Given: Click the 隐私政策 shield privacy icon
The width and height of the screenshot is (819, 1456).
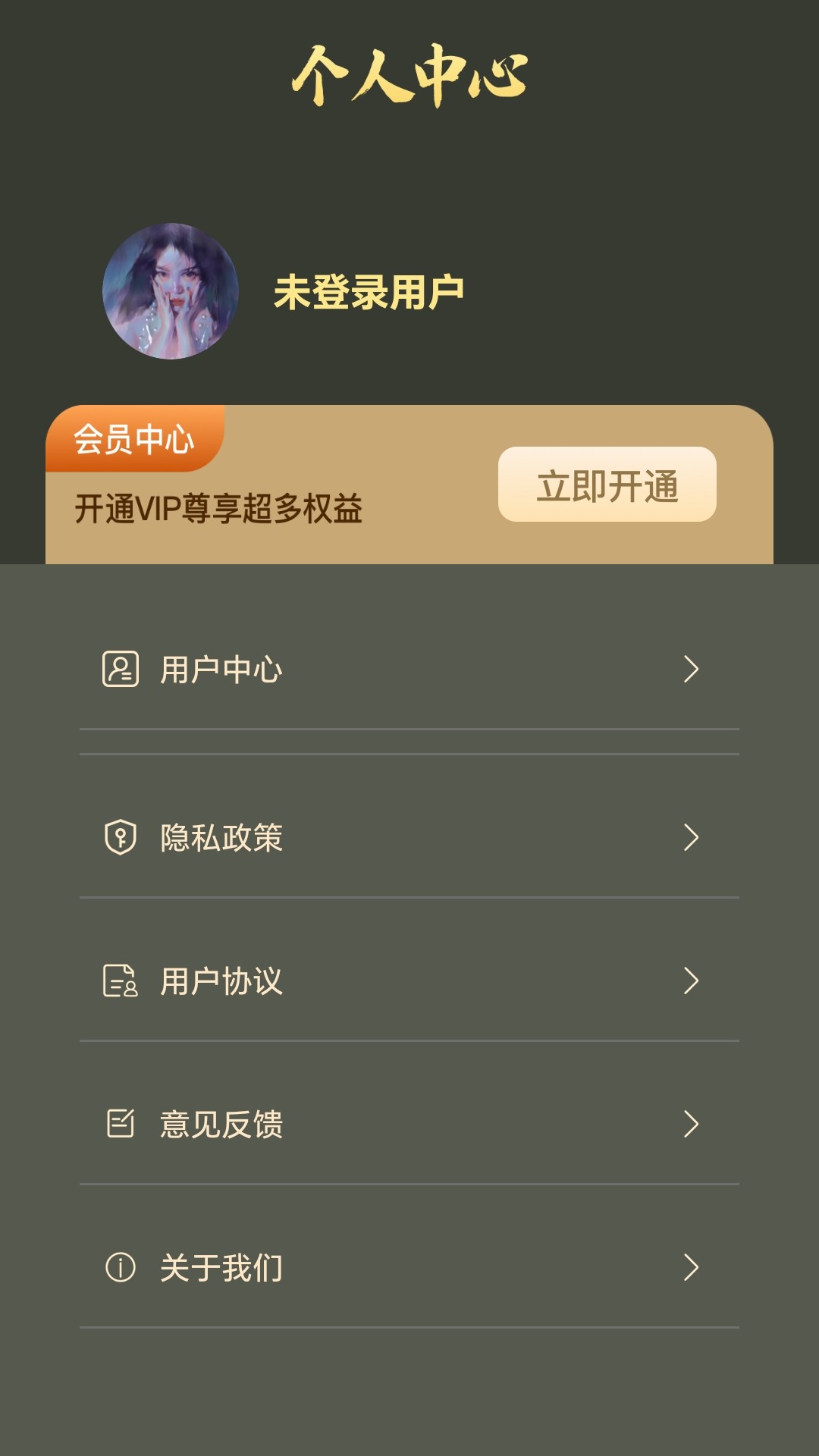Looking at the screenshot, I should pyautogui.click(x=120, y=838).
